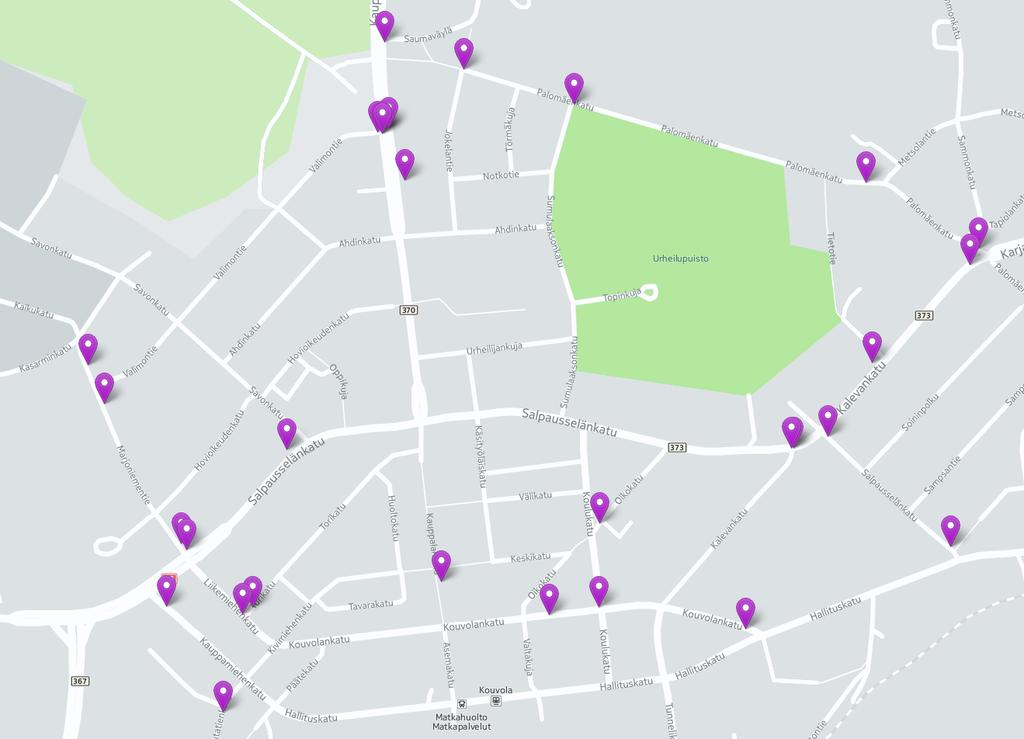Tap the marker at the Kasarminkatu junction
The image size is (1024, 739).
point(88,347)
